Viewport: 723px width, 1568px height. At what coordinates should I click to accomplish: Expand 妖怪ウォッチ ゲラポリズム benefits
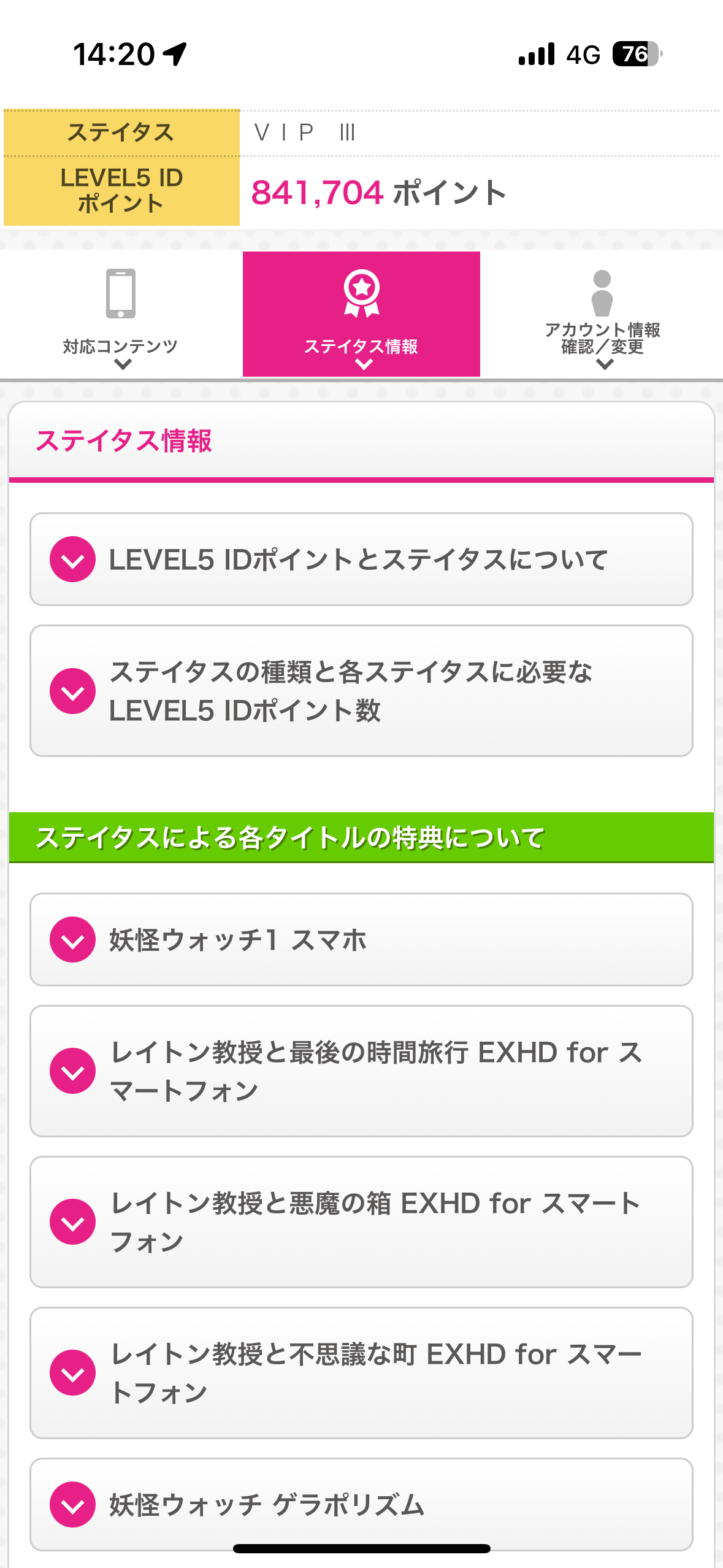(x=361, y=1504)
